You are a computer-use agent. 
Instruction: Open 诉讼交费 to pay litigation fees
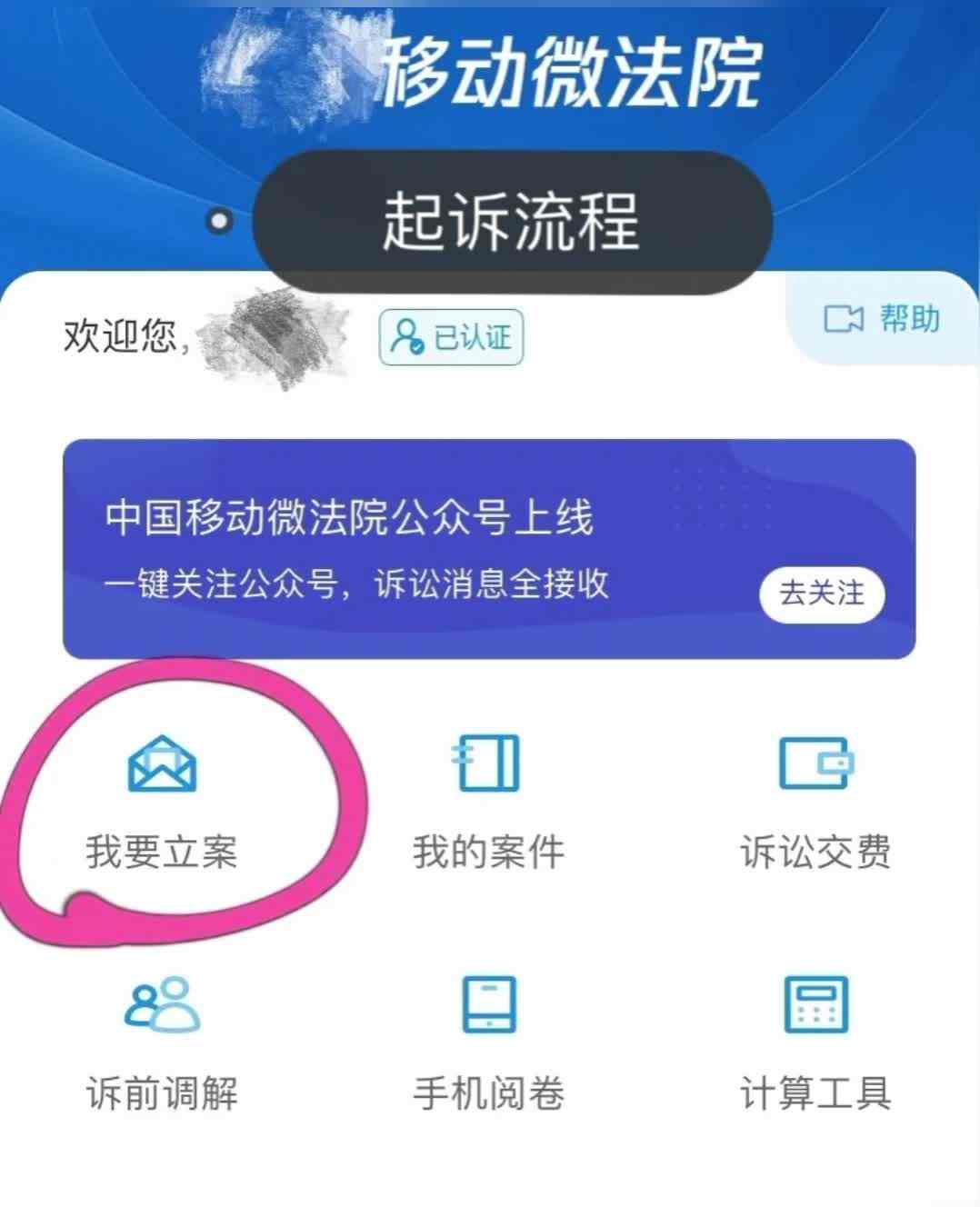[x=815, y=800]
